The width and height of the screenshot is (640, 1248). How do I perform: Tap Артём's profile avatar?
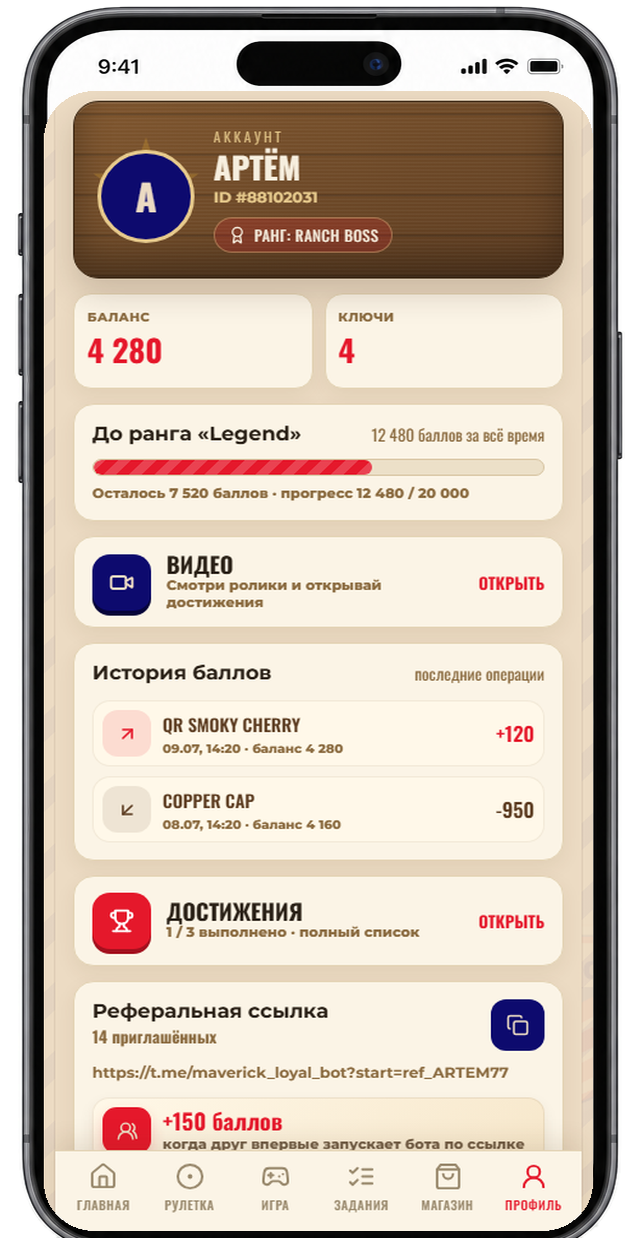point(146,198)
